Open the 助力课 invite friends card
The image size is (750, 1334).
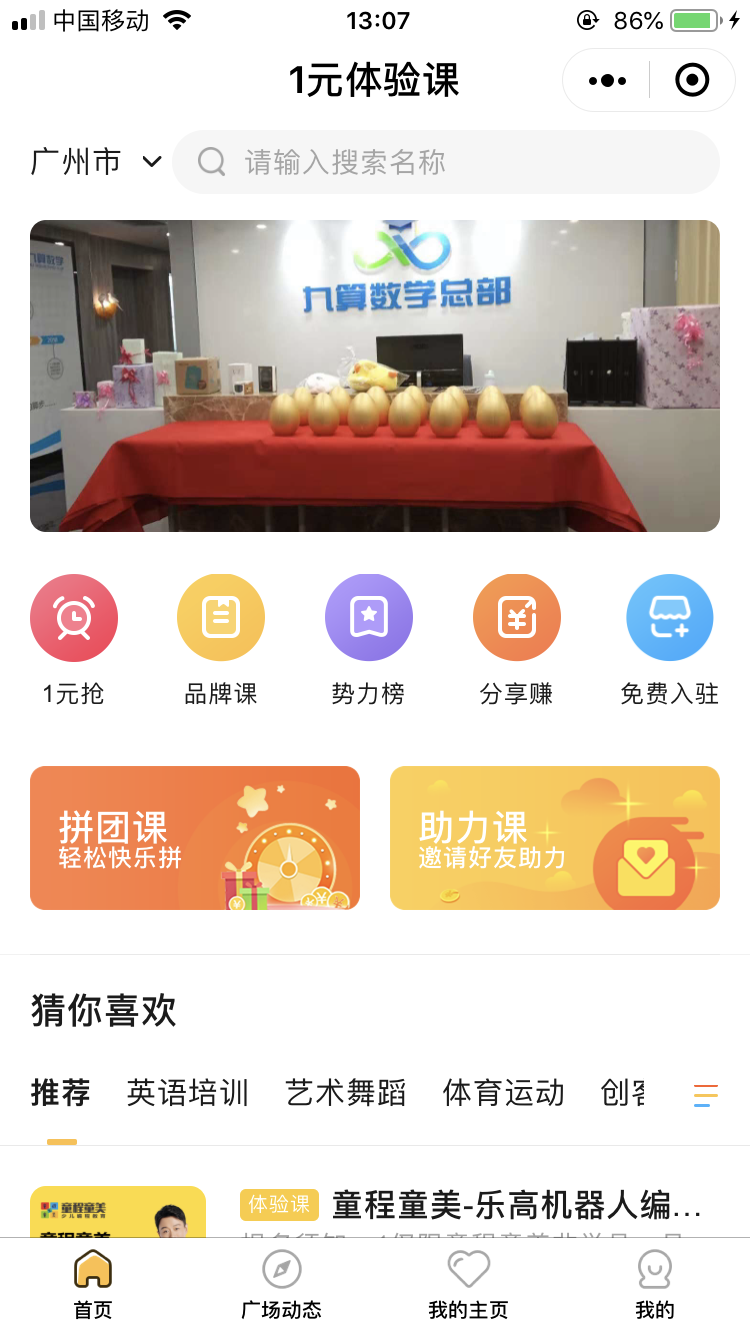(x=555, y=838)
